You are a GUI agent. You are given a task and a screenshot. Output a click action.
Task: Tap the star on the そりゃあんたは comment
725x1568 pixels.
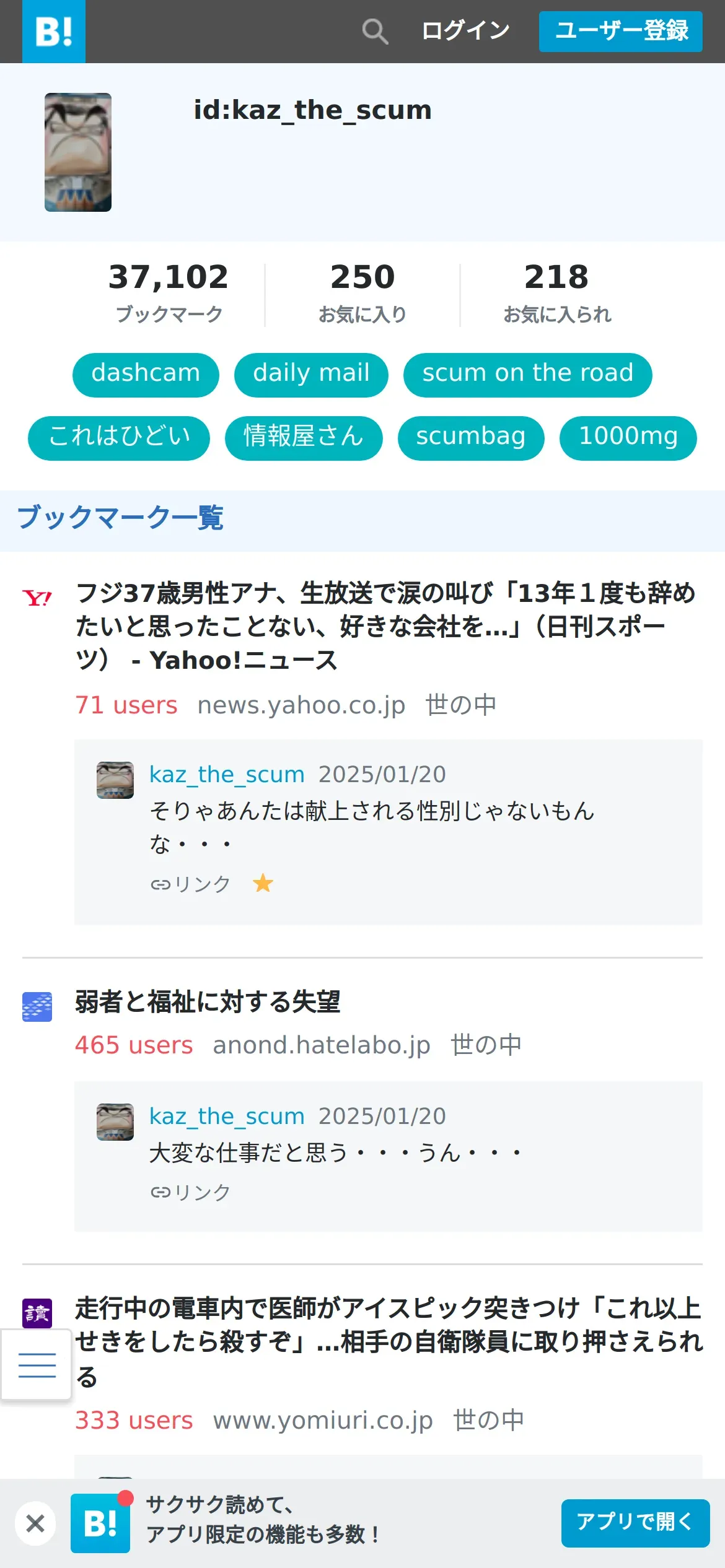263,883
